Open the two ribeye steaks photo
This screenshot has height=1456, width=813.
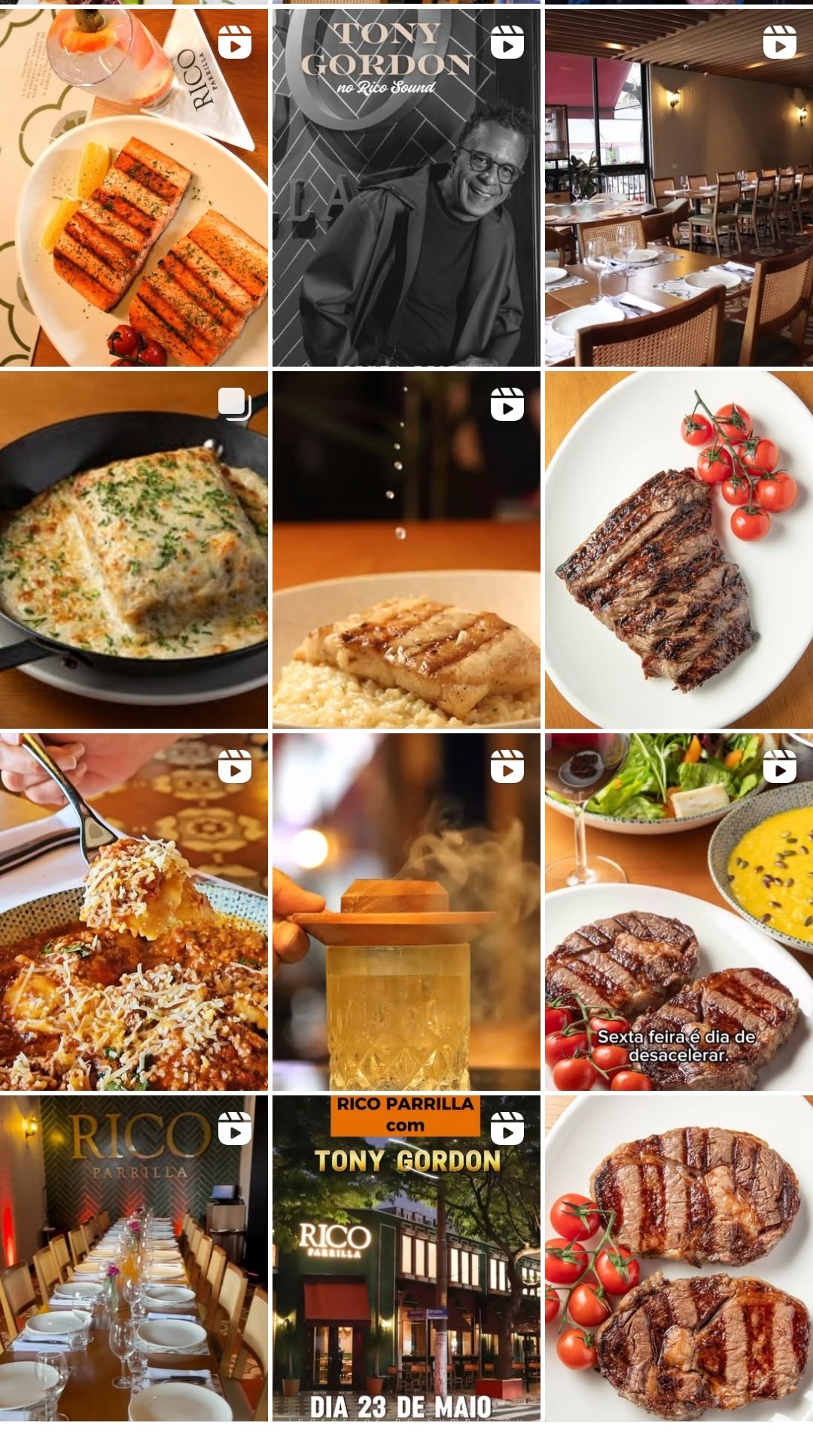click(x=679, y=1258)
